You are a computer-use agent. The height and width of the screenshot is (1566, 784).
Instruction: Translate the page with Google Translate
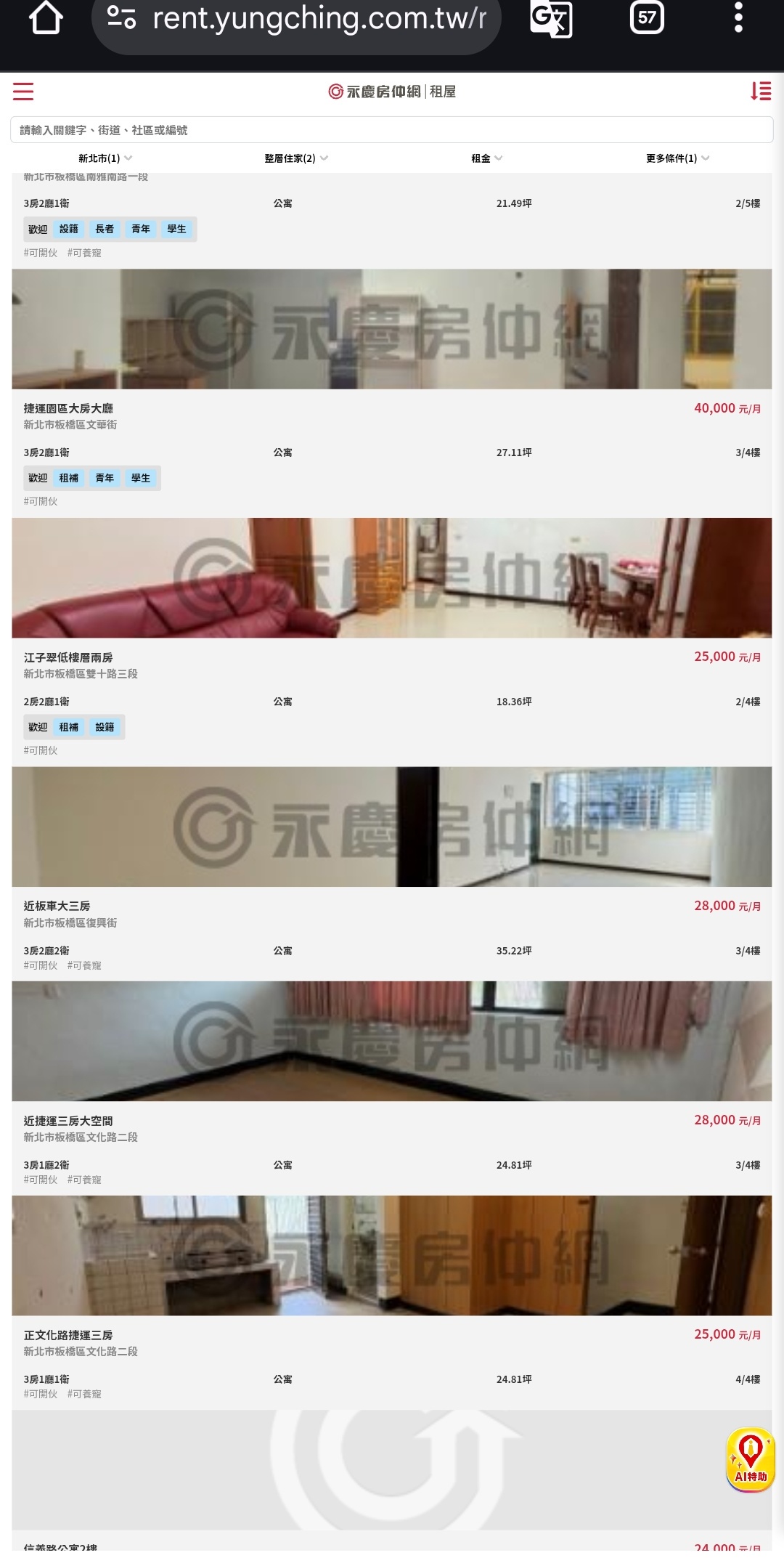[x=551, y=18]
